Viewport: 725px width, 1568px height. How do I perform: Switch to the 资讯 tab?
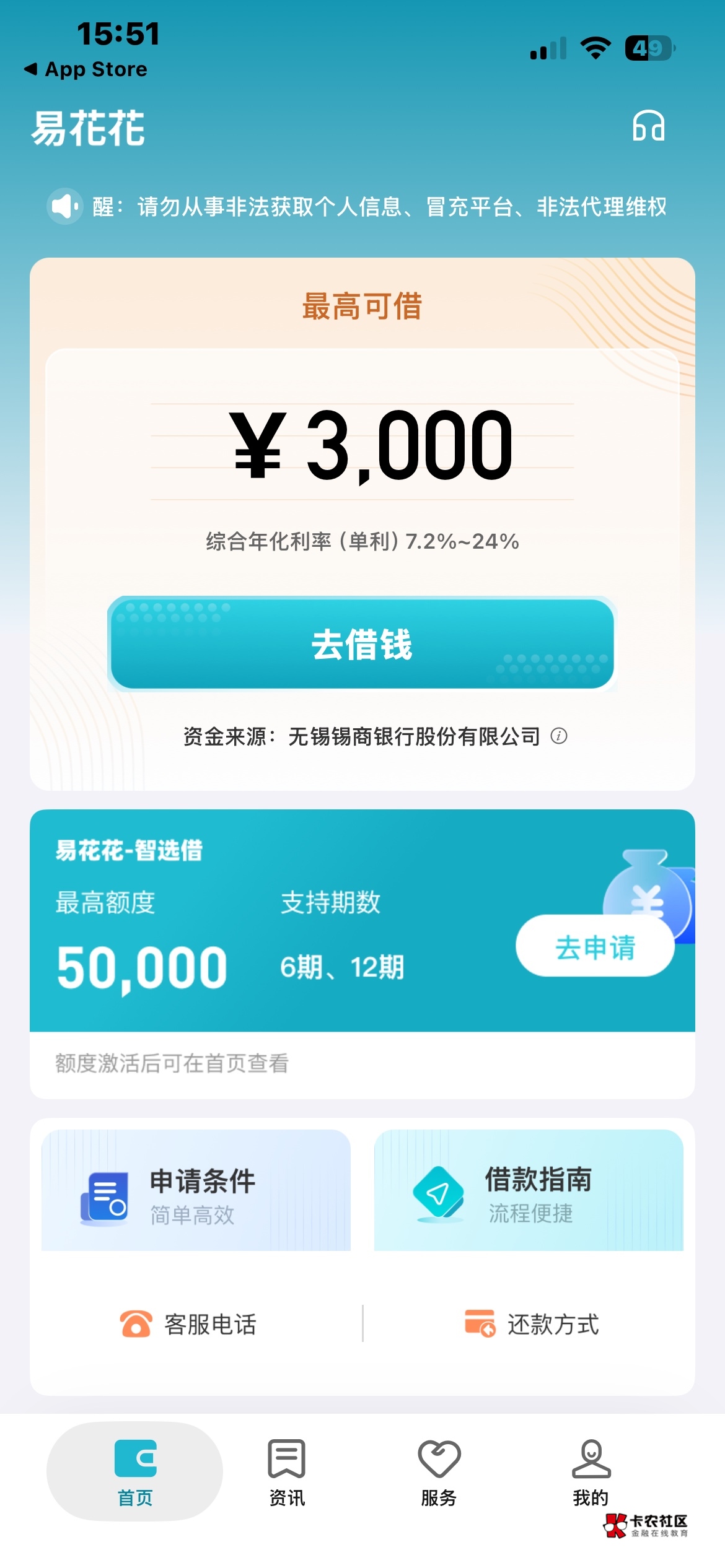point(287,1473)
